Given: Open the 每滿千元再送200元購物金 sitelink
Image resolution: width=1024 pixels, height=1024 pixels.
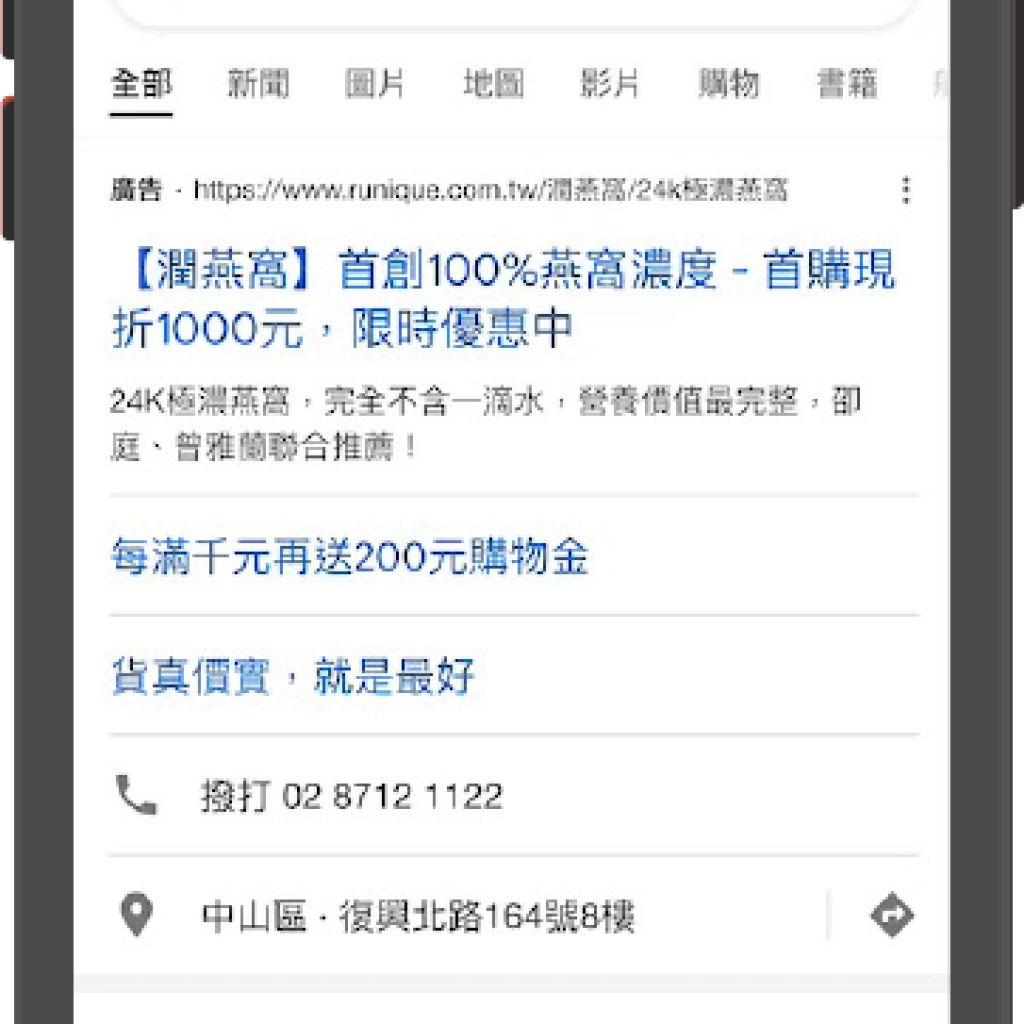Looking at the screenshot, I should tap(350, 557).
